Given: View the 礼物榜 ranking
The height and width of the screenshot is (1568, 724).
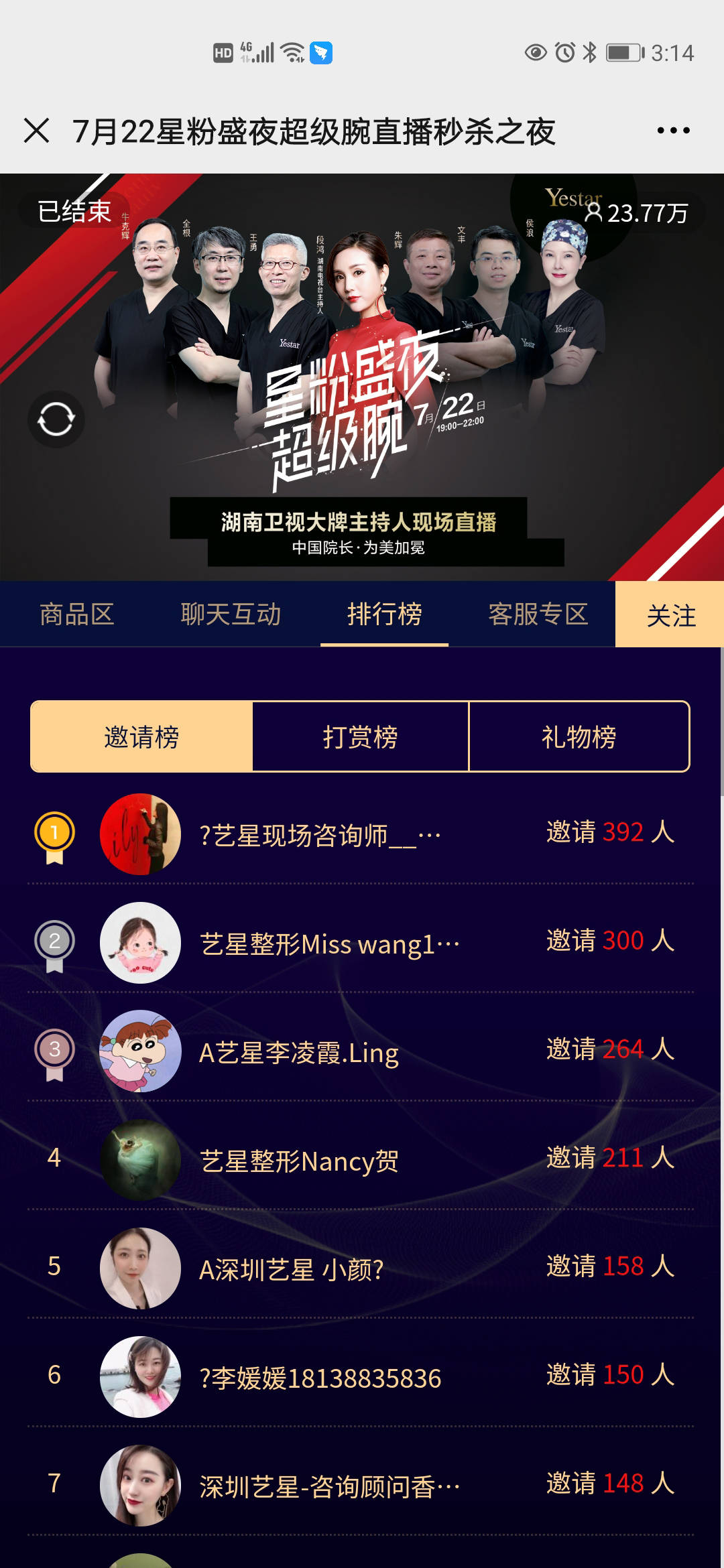Looking at the screenshot, I should pos(579,737).
